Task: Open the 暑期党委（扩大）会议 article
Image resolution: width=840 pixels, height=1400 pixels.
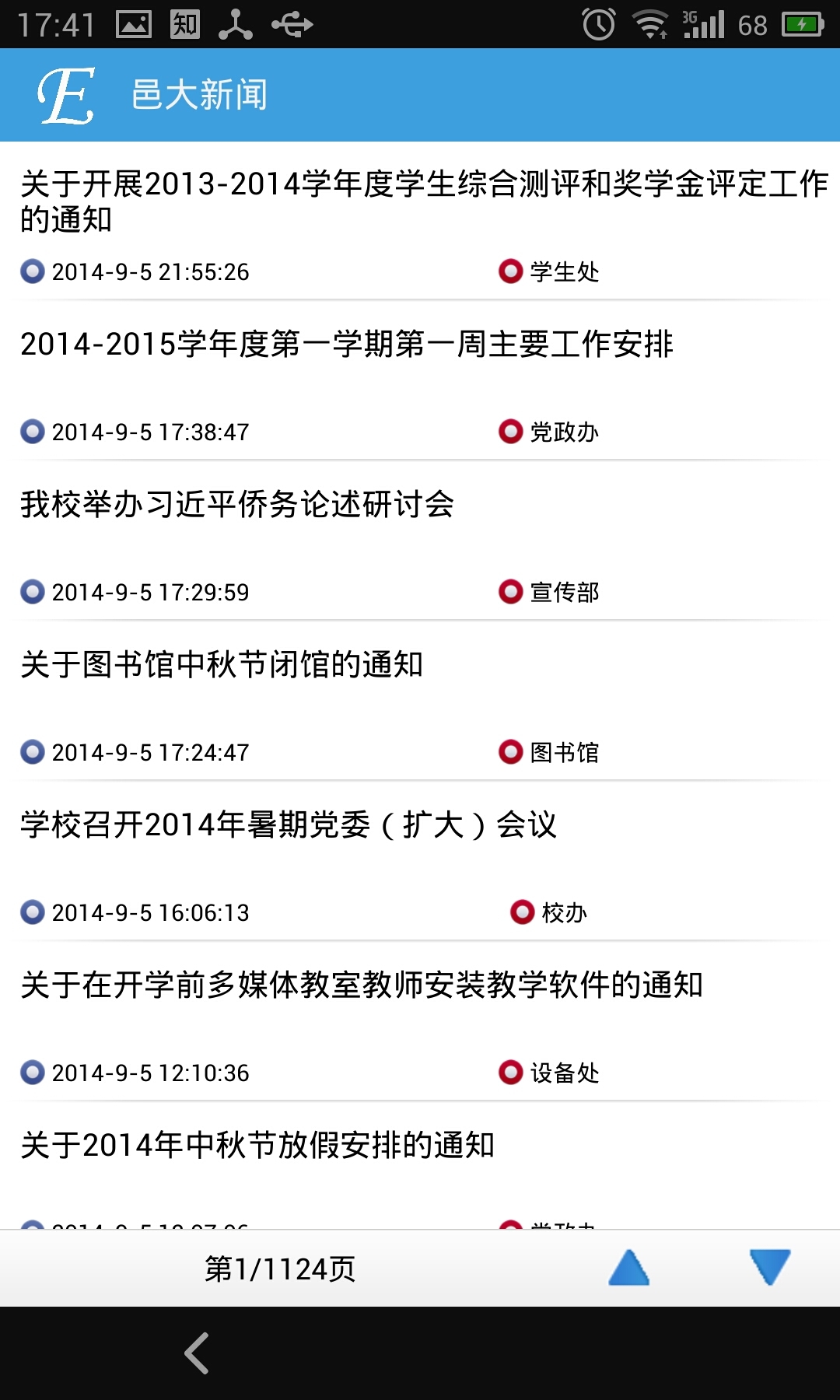Action: tap(420, 861)
